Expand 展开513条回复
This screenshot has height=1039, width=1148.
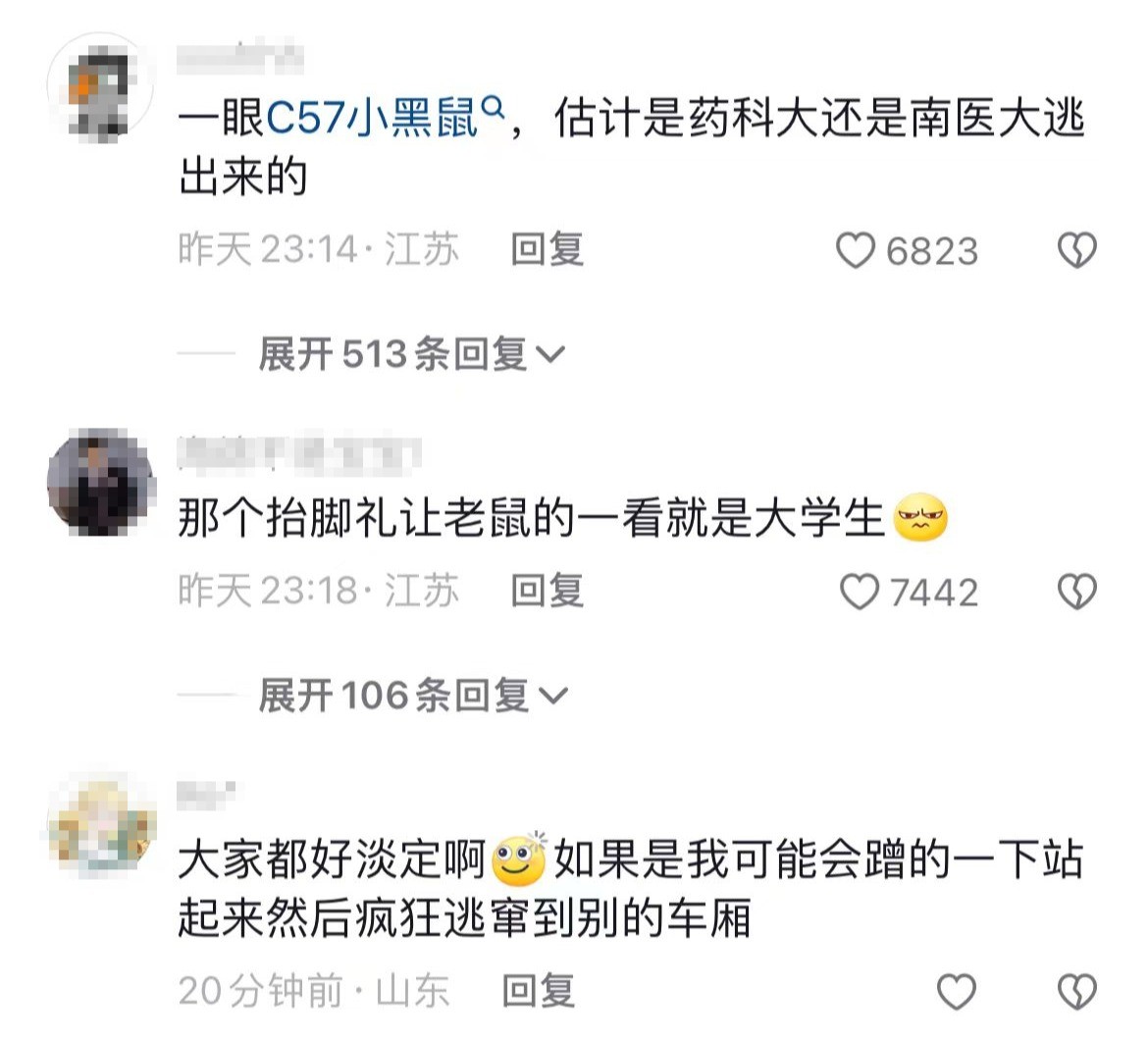pos(412,354)
